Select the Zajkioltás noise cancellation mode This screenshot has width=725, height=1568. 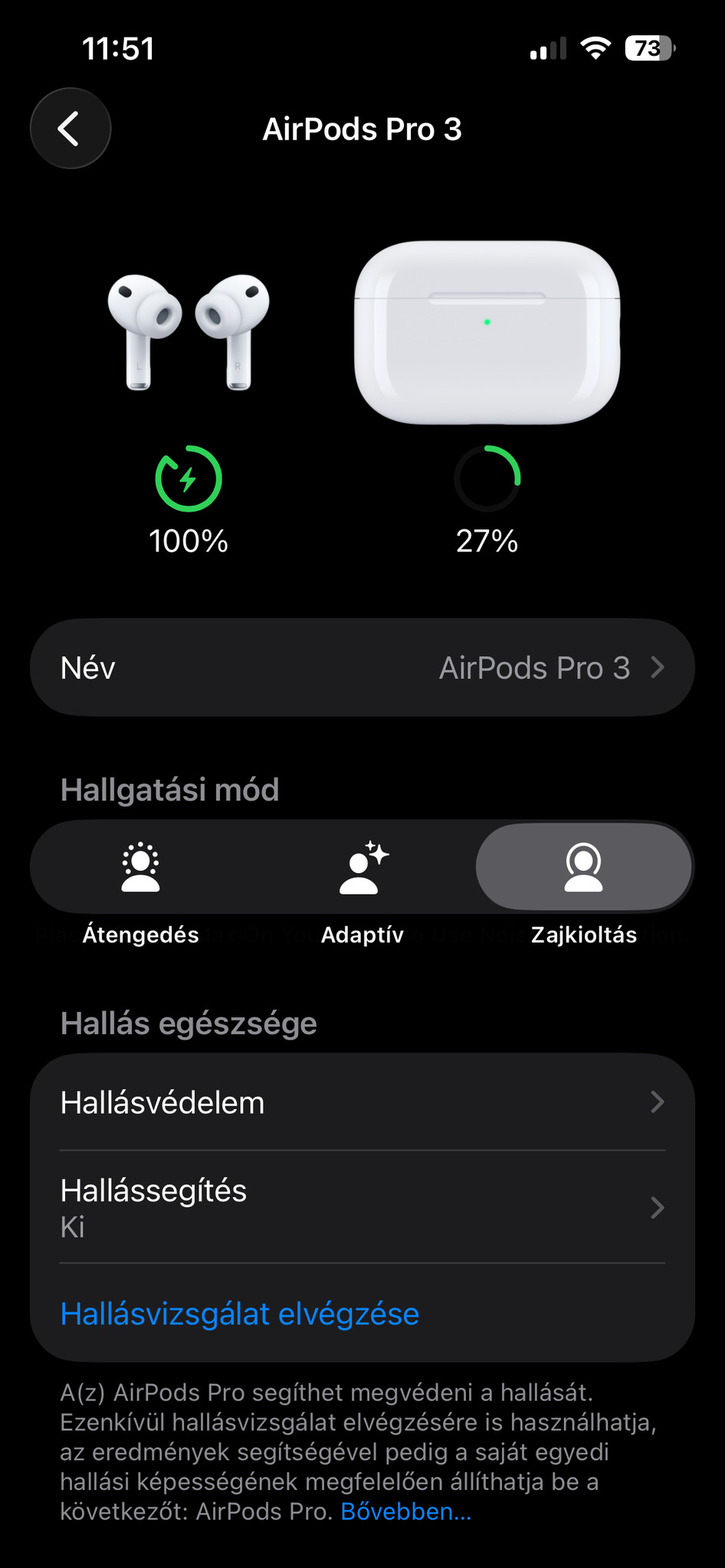coord(584,868)
